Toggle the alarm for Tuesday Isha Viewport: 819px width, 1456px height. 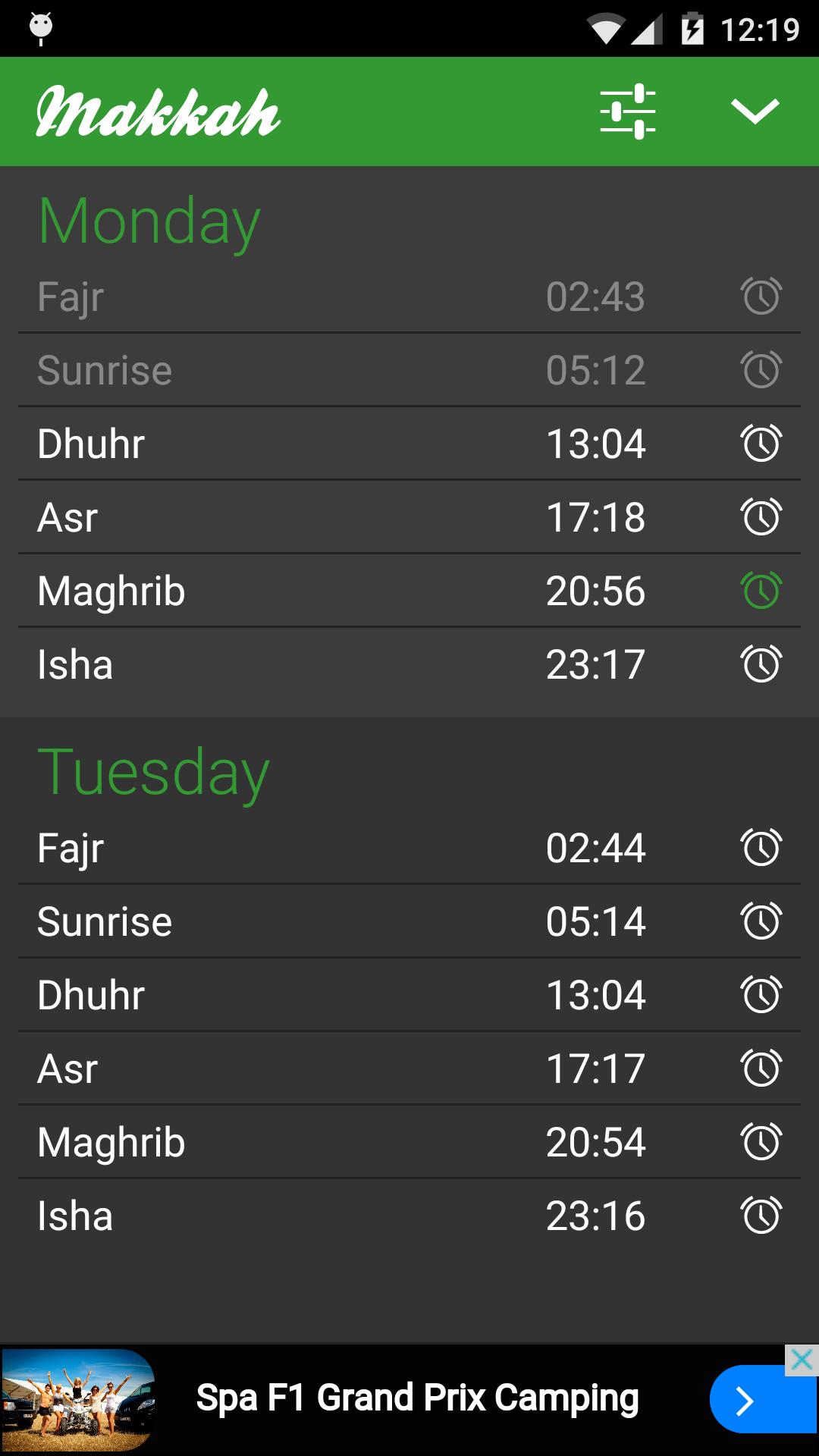(761, 1214)
